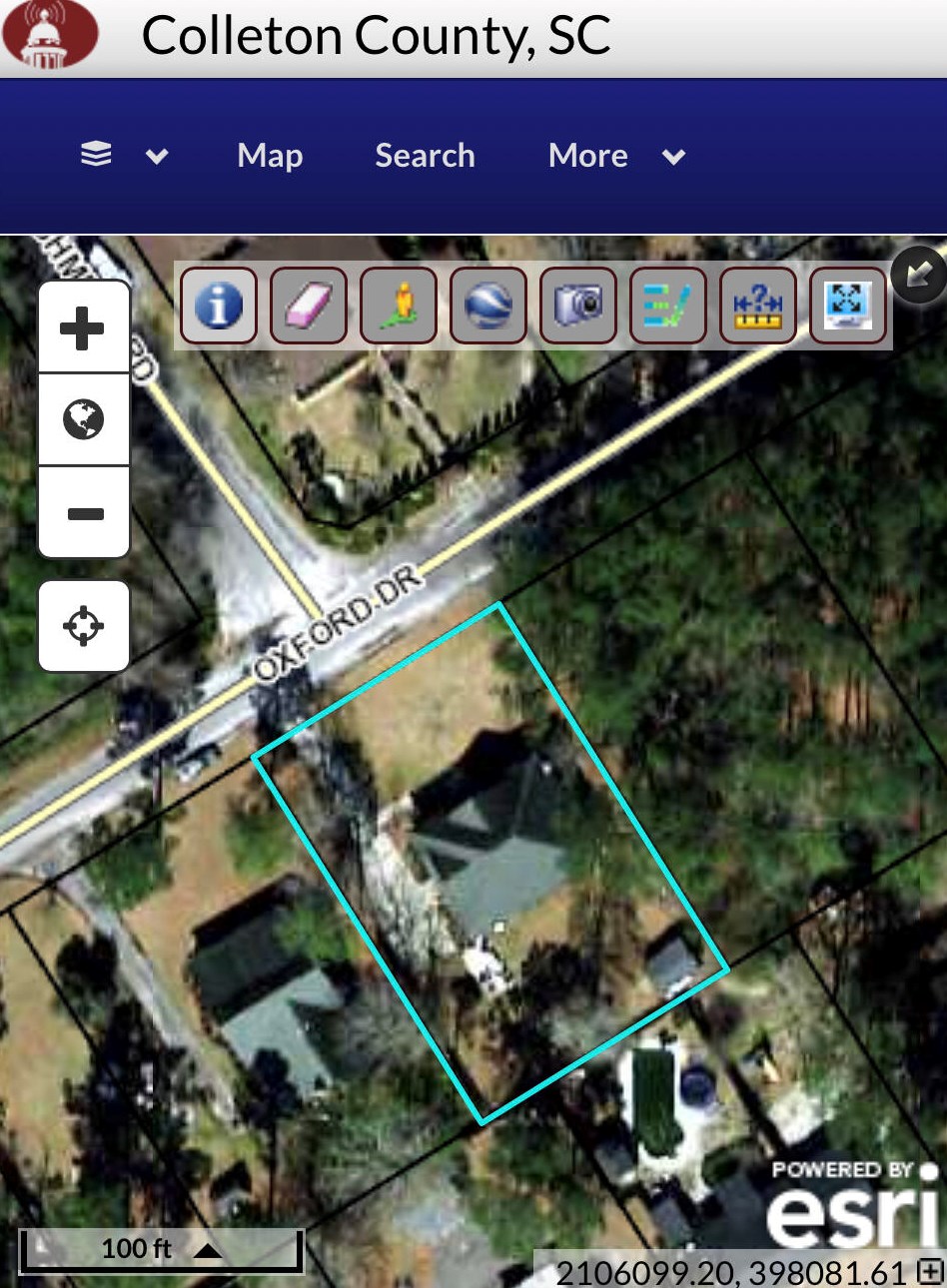The height and width of the screenshot is (1288, 947).
Task: Zoom out of the map
Action: pyautogui.click(x=84, y=513)
